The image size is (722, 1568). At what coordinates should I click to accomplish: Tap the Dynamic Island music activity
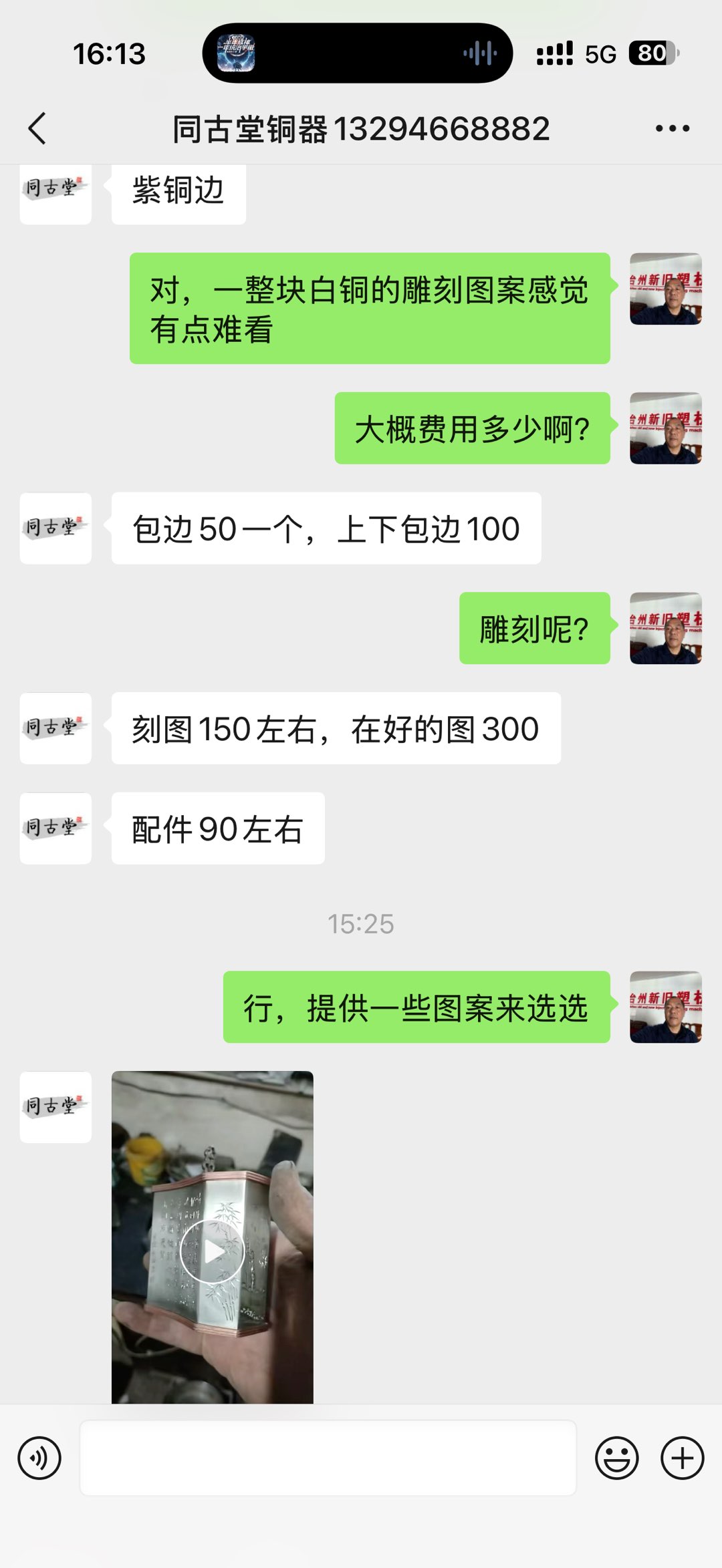point(358,53)
